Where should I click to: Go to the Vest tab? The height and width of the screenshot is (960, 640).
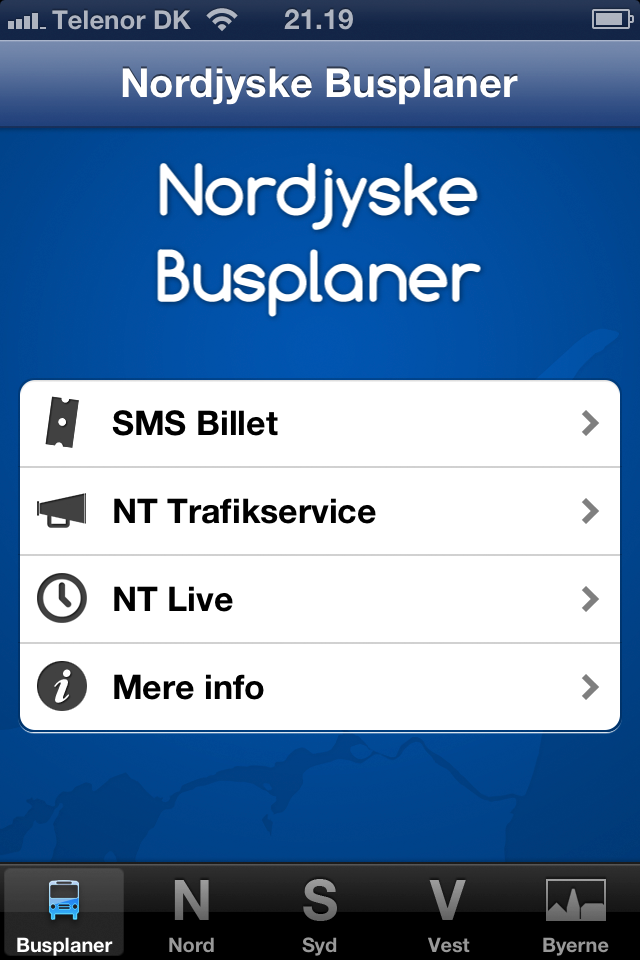pos(448,912)
